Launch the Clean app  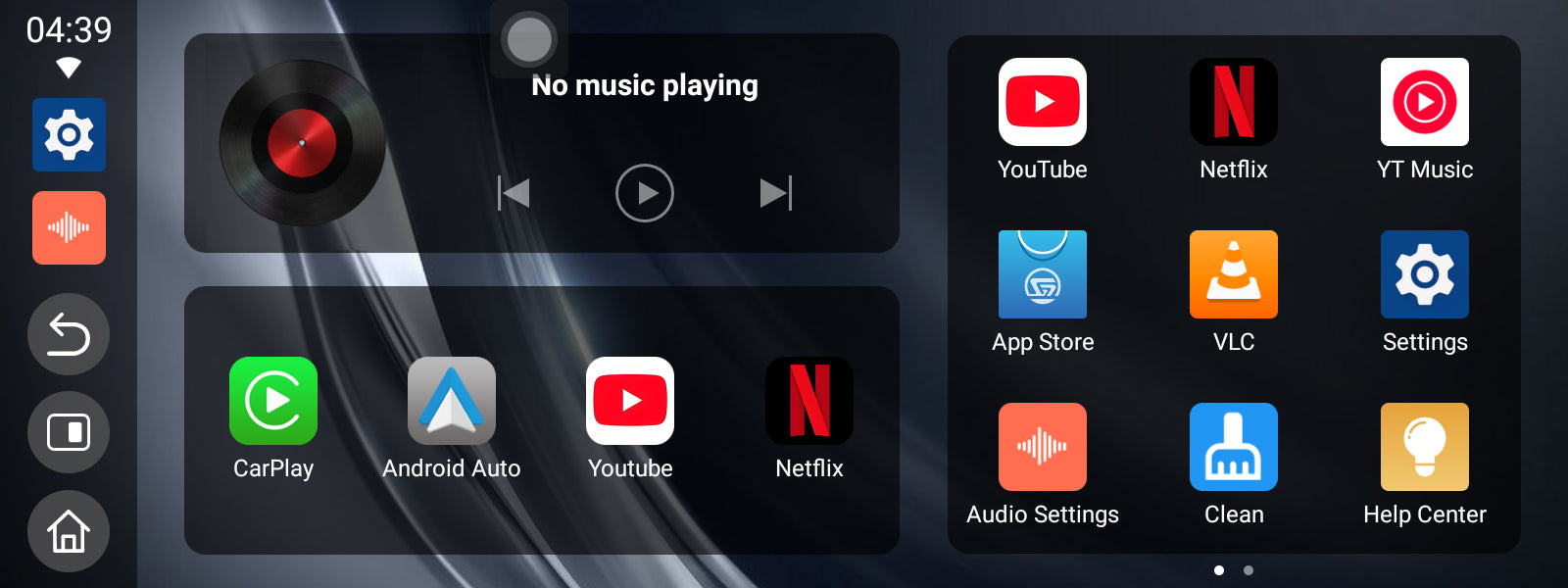pyautogui.click(x=1233, y=447)
